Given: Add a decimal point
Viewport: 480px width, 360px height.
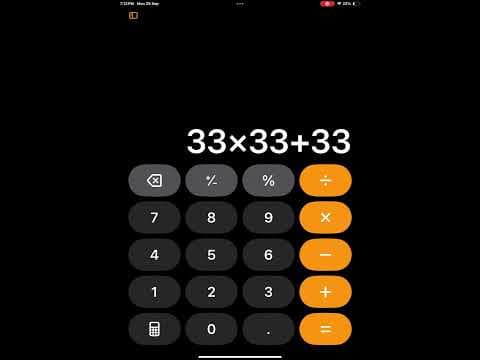Looking at the screenshot, I should [268, 329].
